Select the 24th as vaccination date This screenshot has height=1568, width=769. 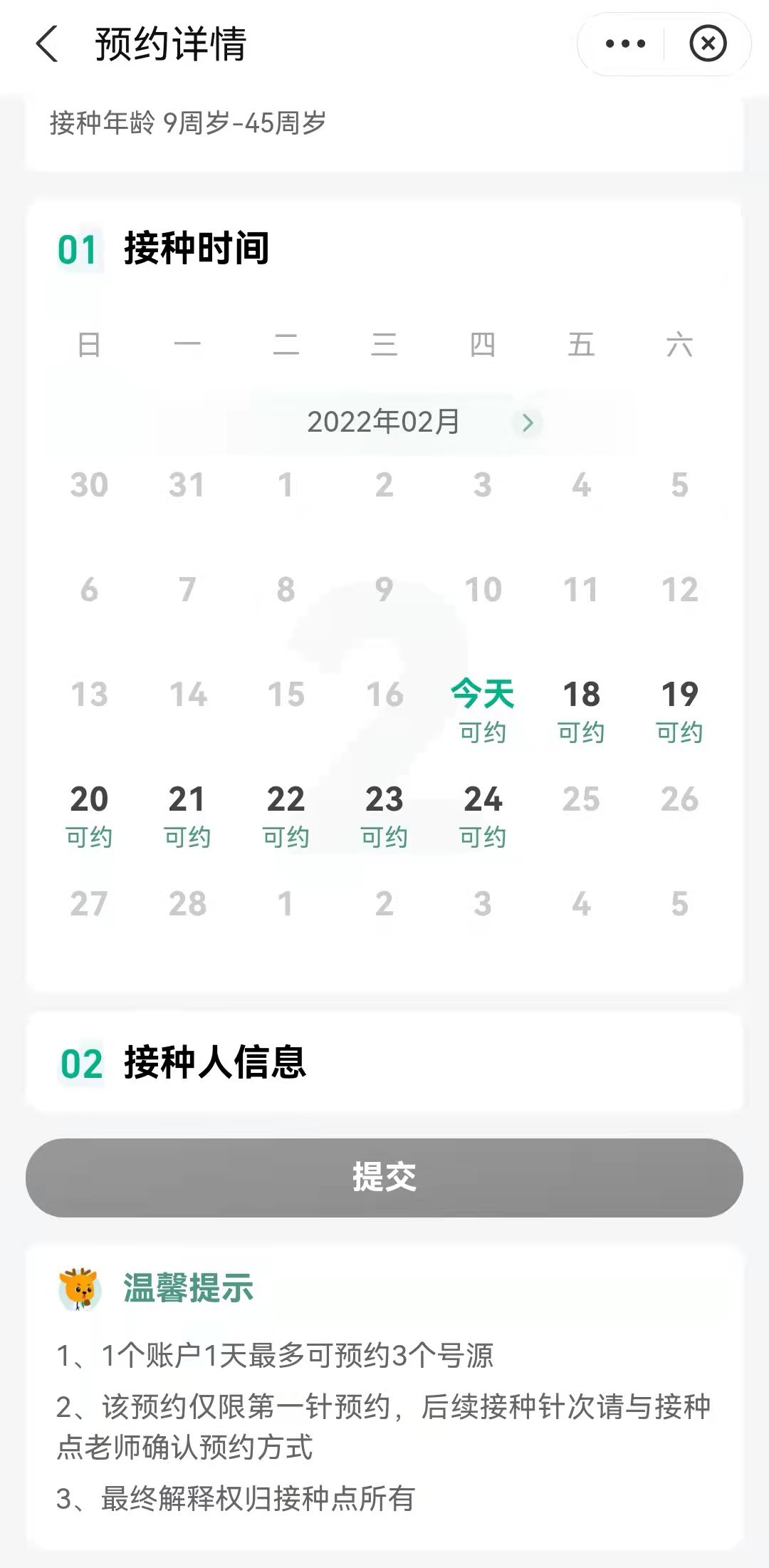483,814
